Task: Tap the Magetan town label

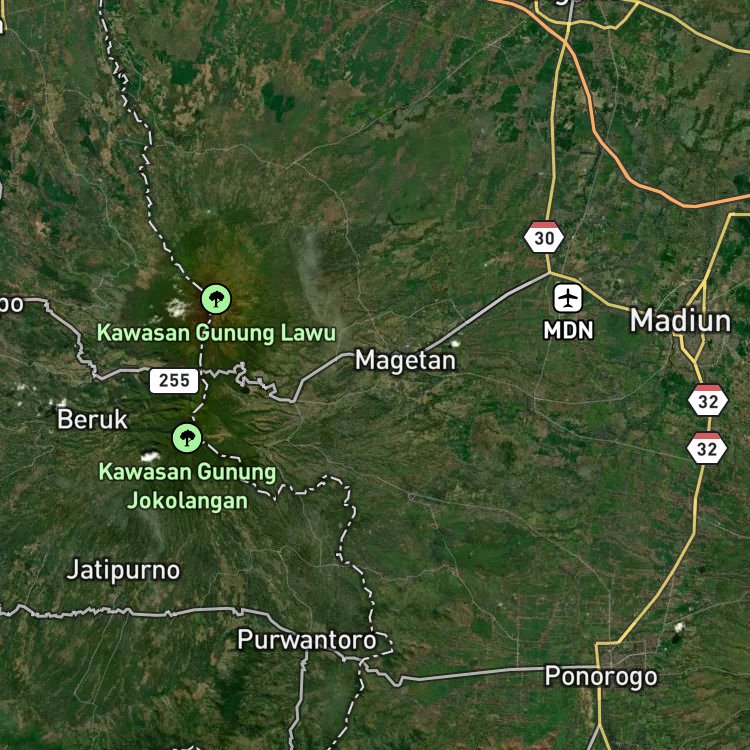Action: point(406,361)
